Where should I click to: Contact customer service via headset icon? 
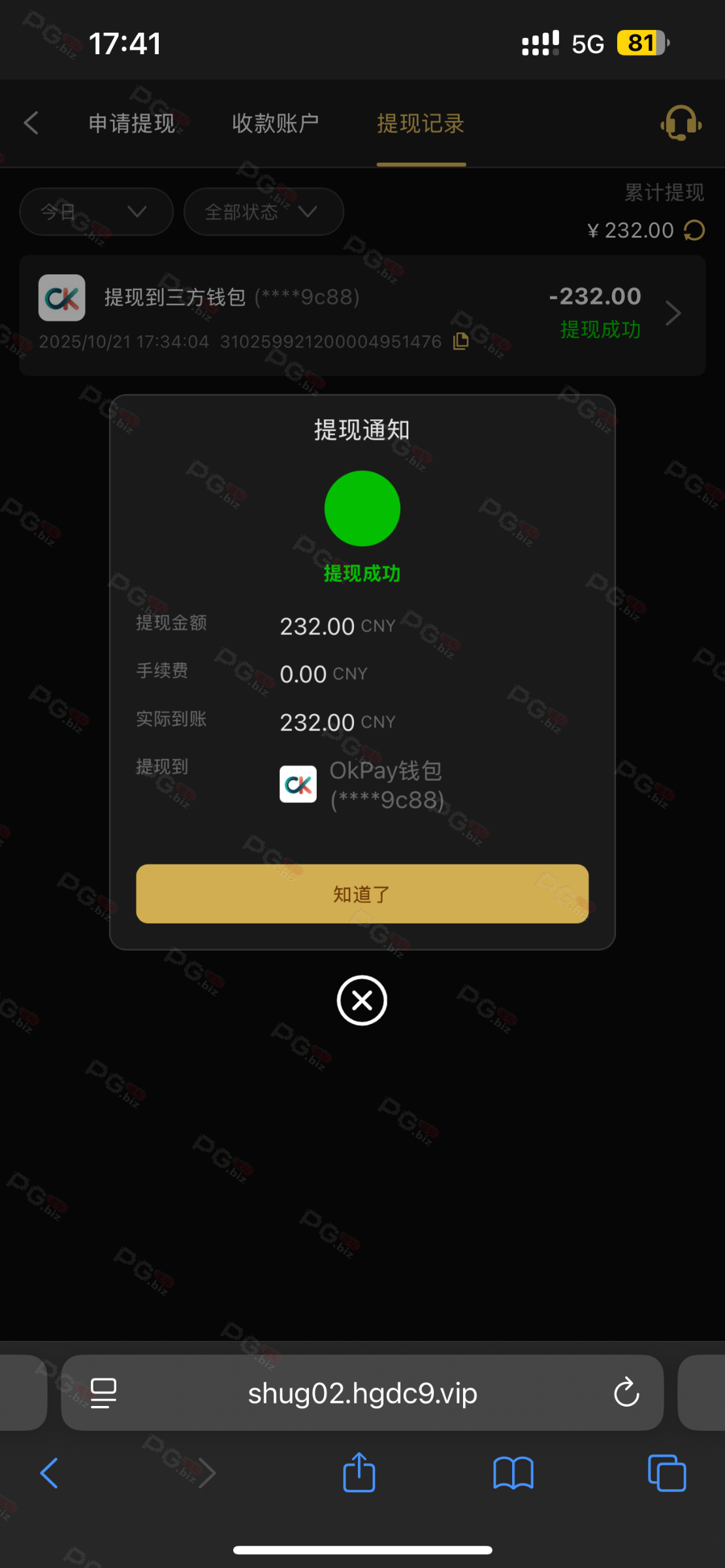point(681,123)
